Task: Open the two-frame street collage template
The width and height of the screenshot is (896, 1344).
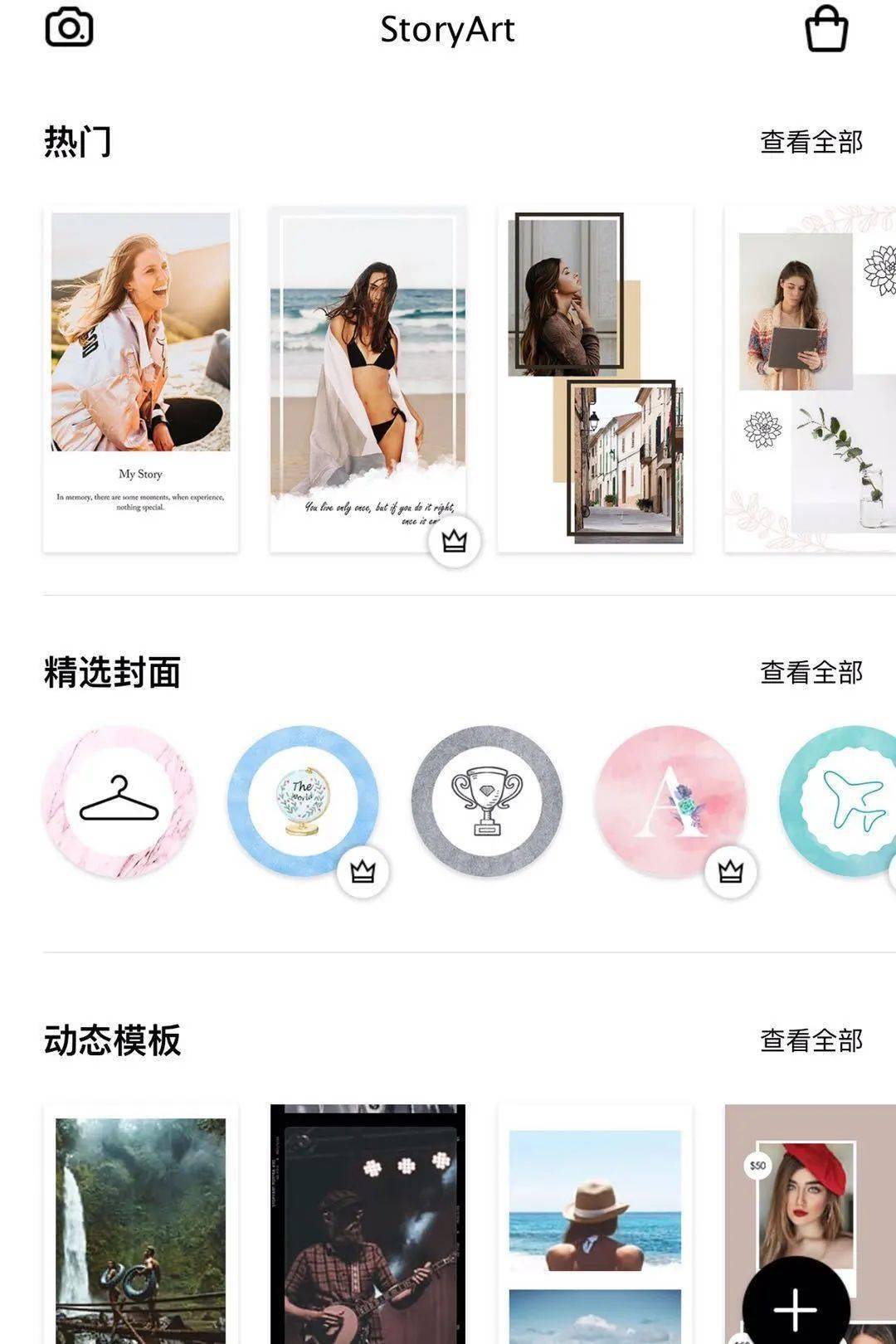Action: coord(595,379)
